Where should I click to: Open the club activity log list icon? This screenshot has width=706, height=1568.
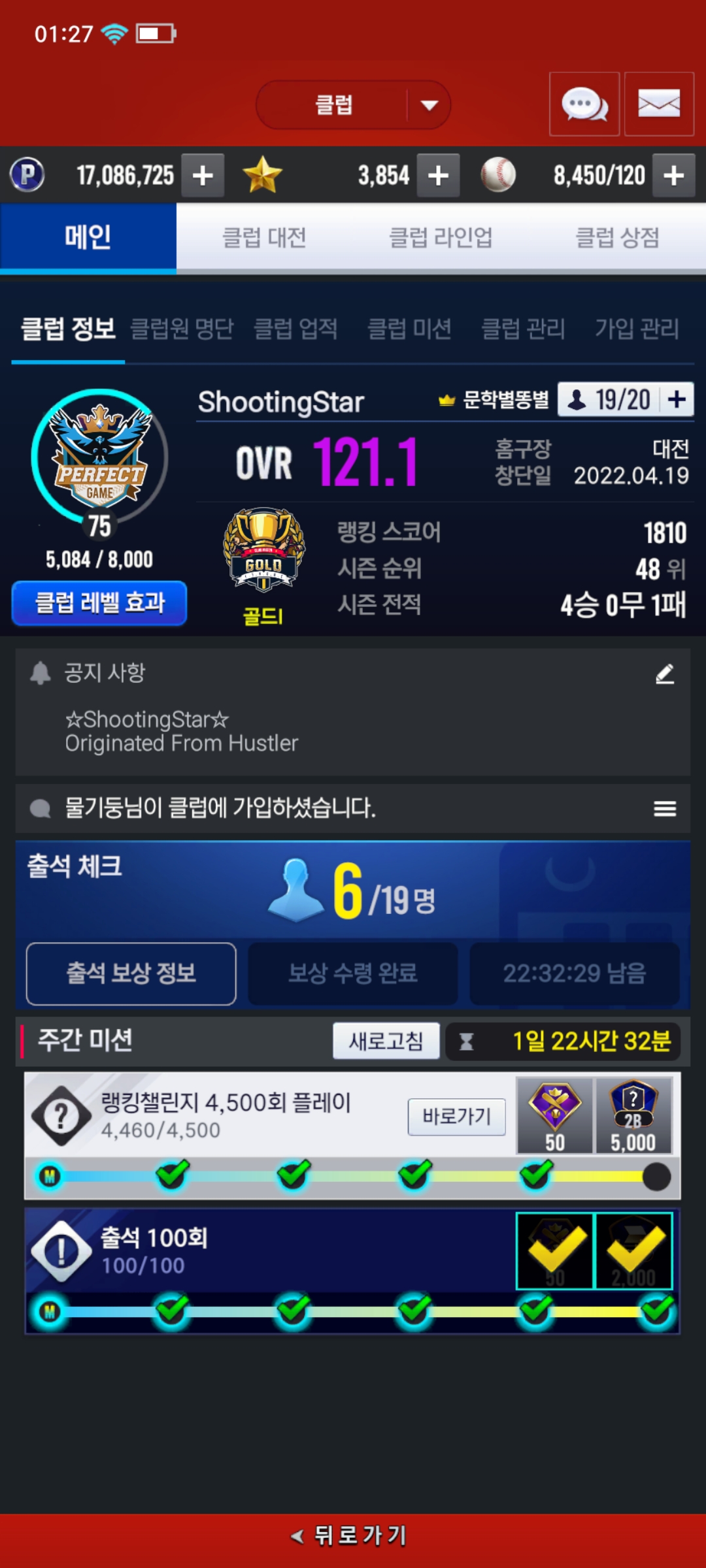pos(665,809)
